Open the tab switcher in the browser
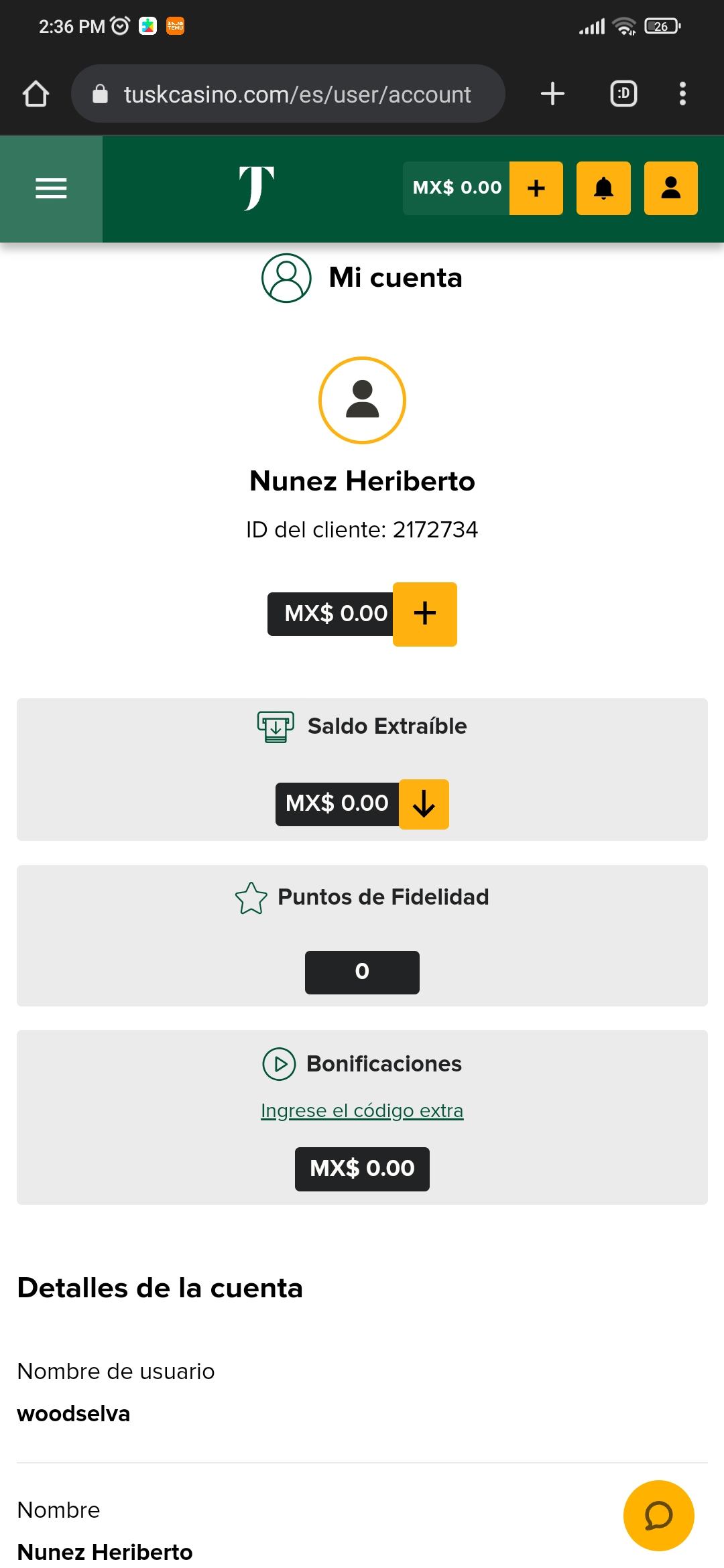The width and height of the screenshot is (724, 1568). tap(623, 93)
